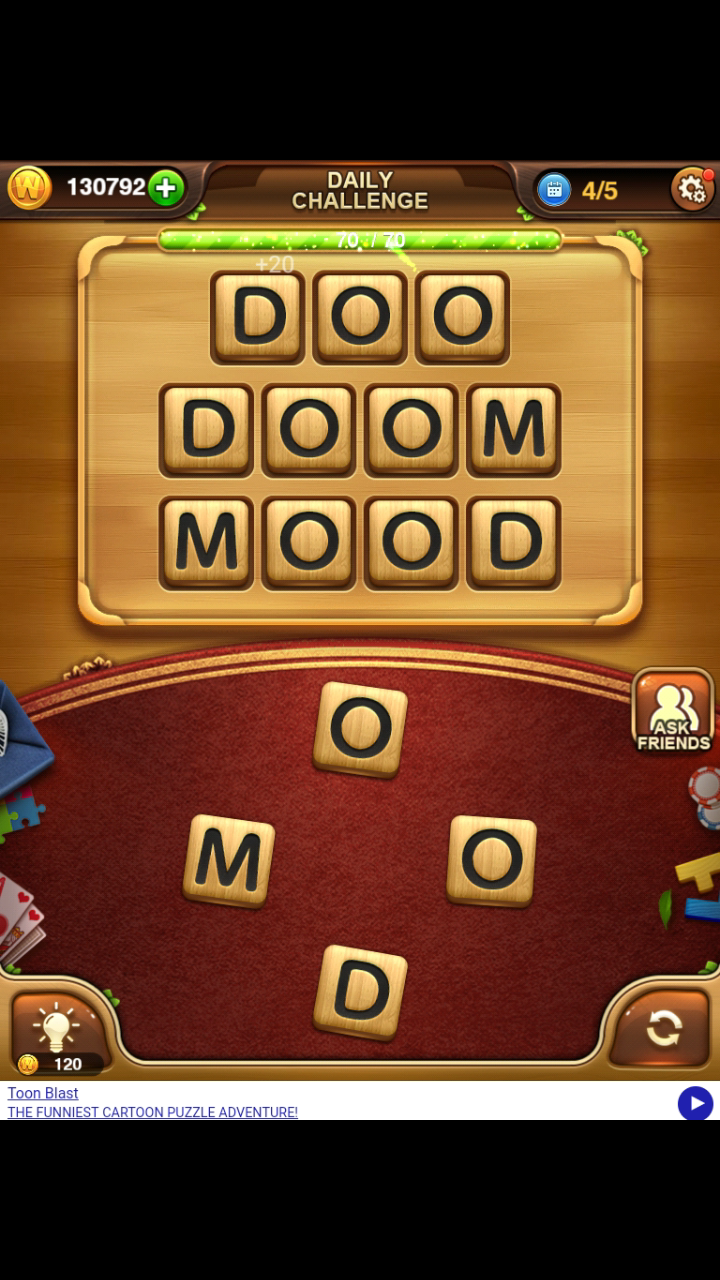Select the D letter tile
The height and width of the screenshot is (1280, 720).
click(x=360, y=992)
